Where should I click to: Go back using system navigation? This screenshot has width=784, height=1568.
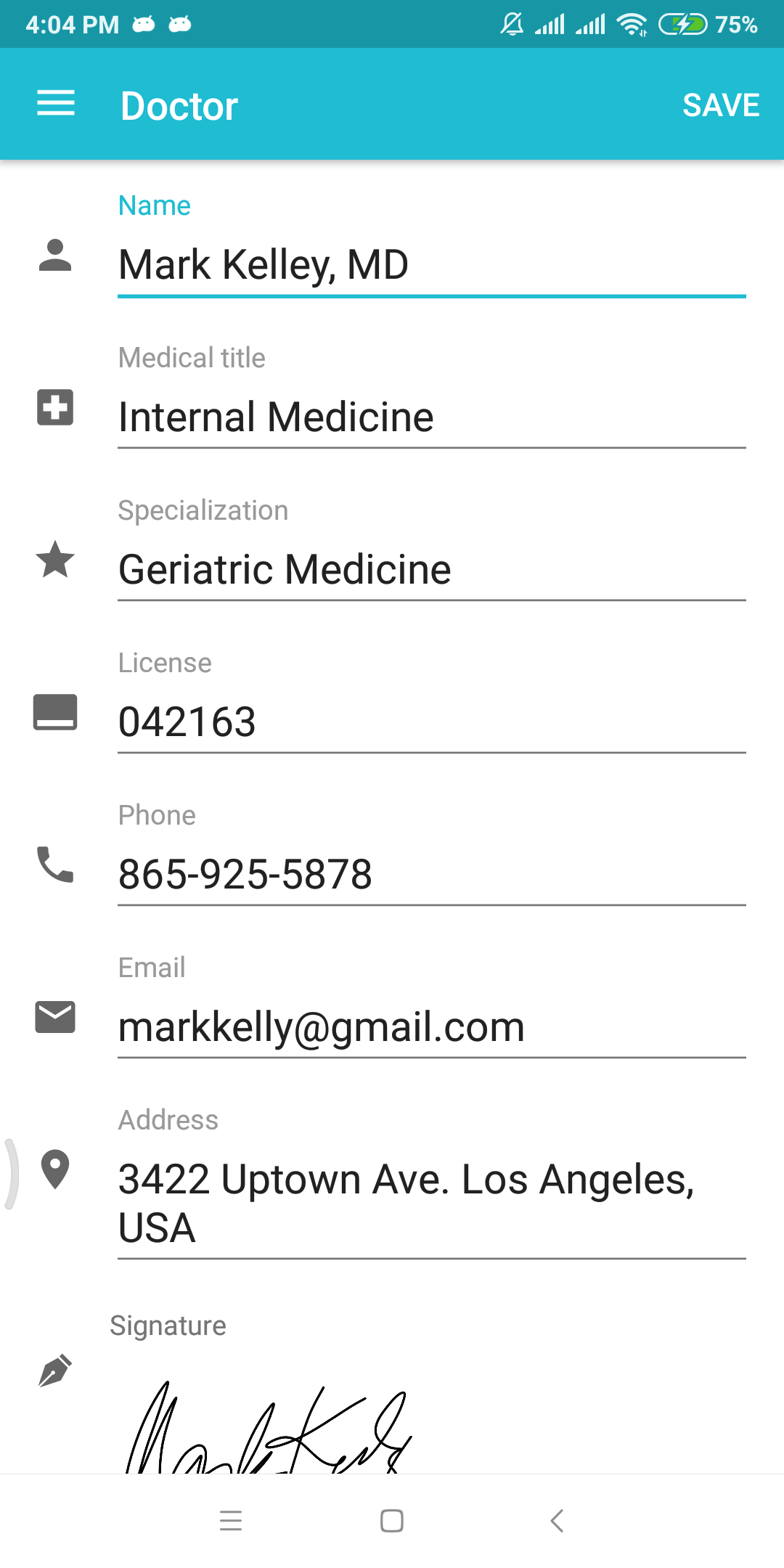557,1520
